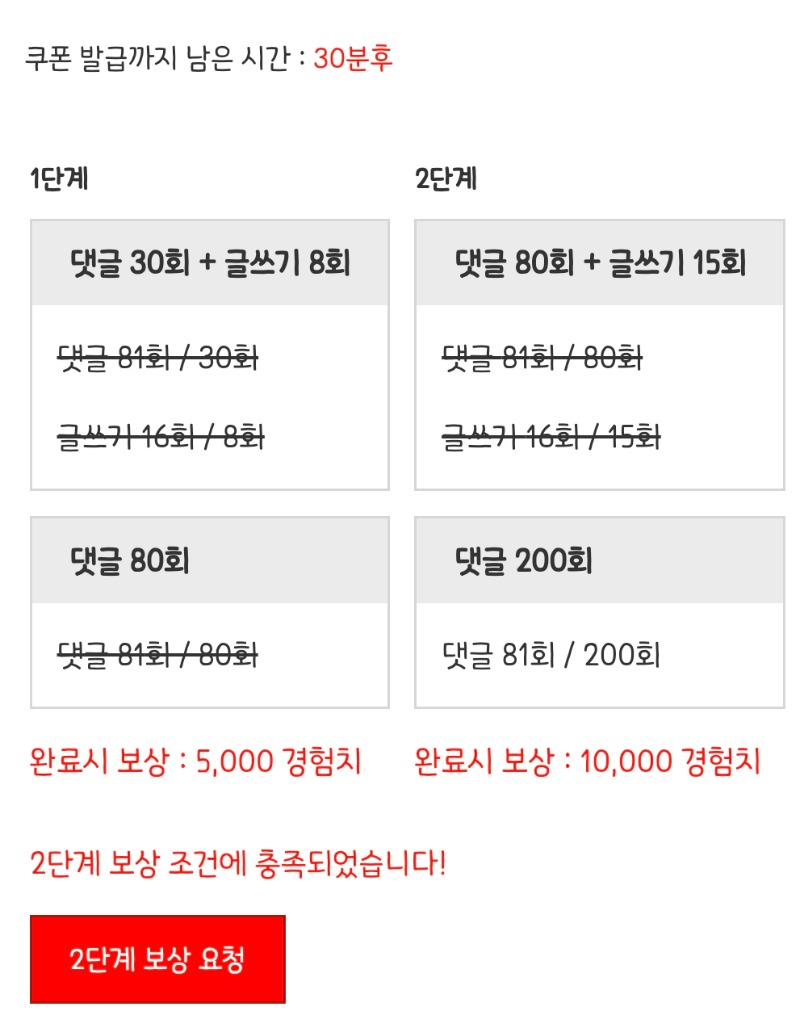
Task: Tap the 2단계 보상 요청 button
Action: 157,959
